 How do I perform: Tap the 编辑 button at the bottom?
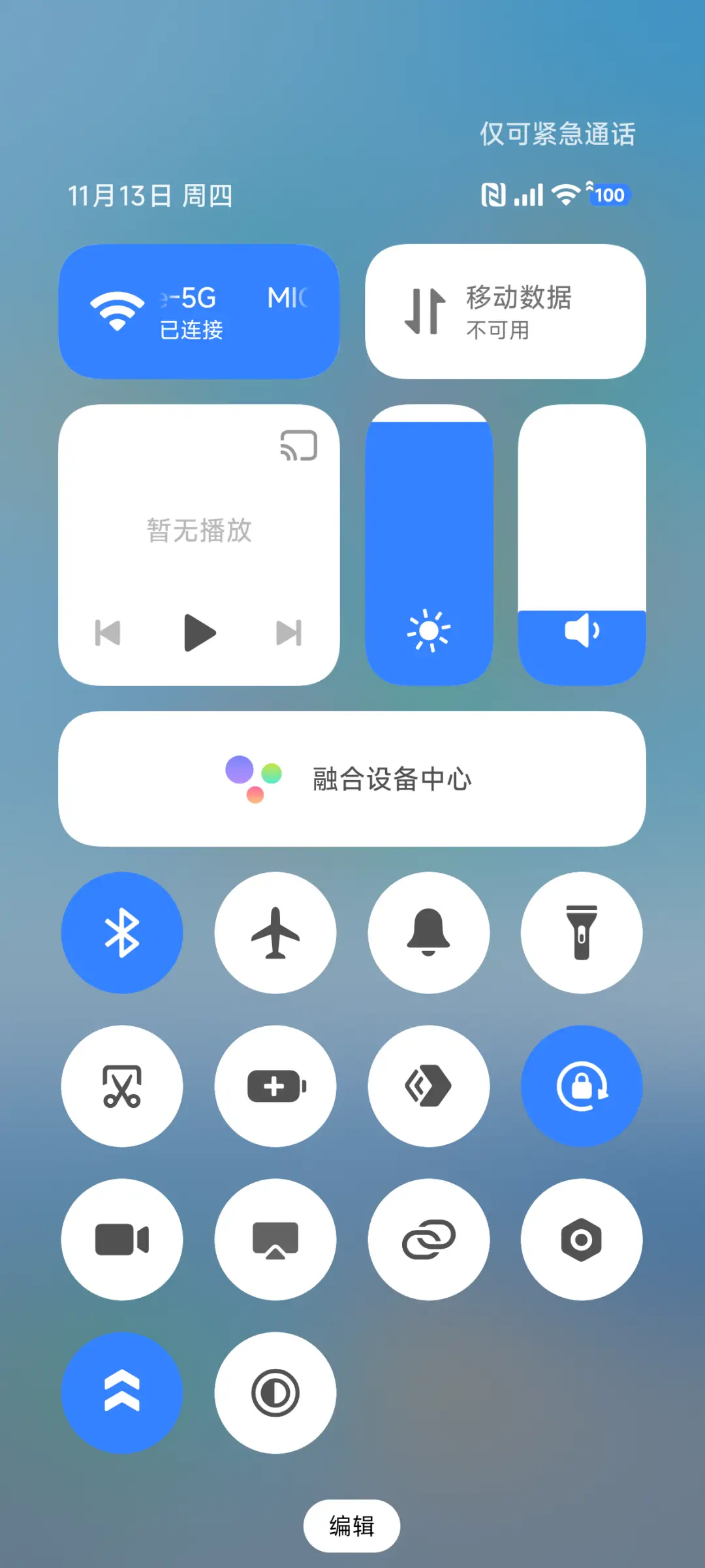pyautogui.click(x=352, y=1526)
